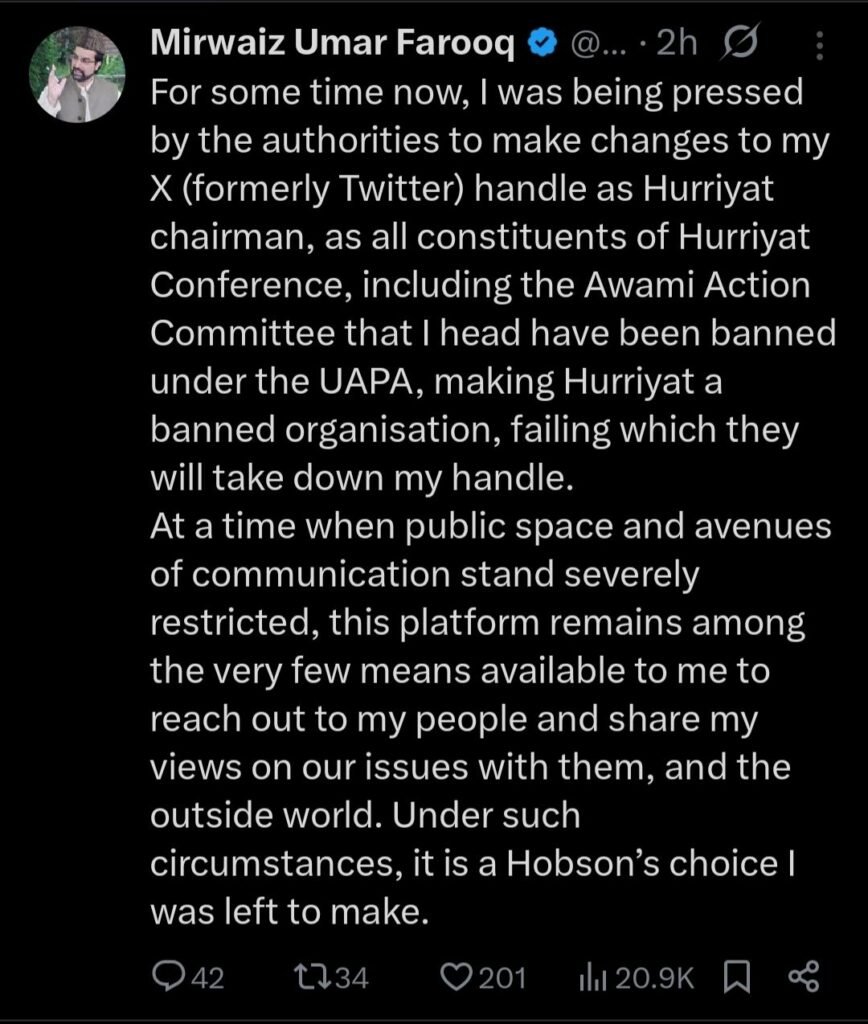This screenshot has width=868, height=1024.
Task: Bookmark this post
Action: click(x=737, y=977)
